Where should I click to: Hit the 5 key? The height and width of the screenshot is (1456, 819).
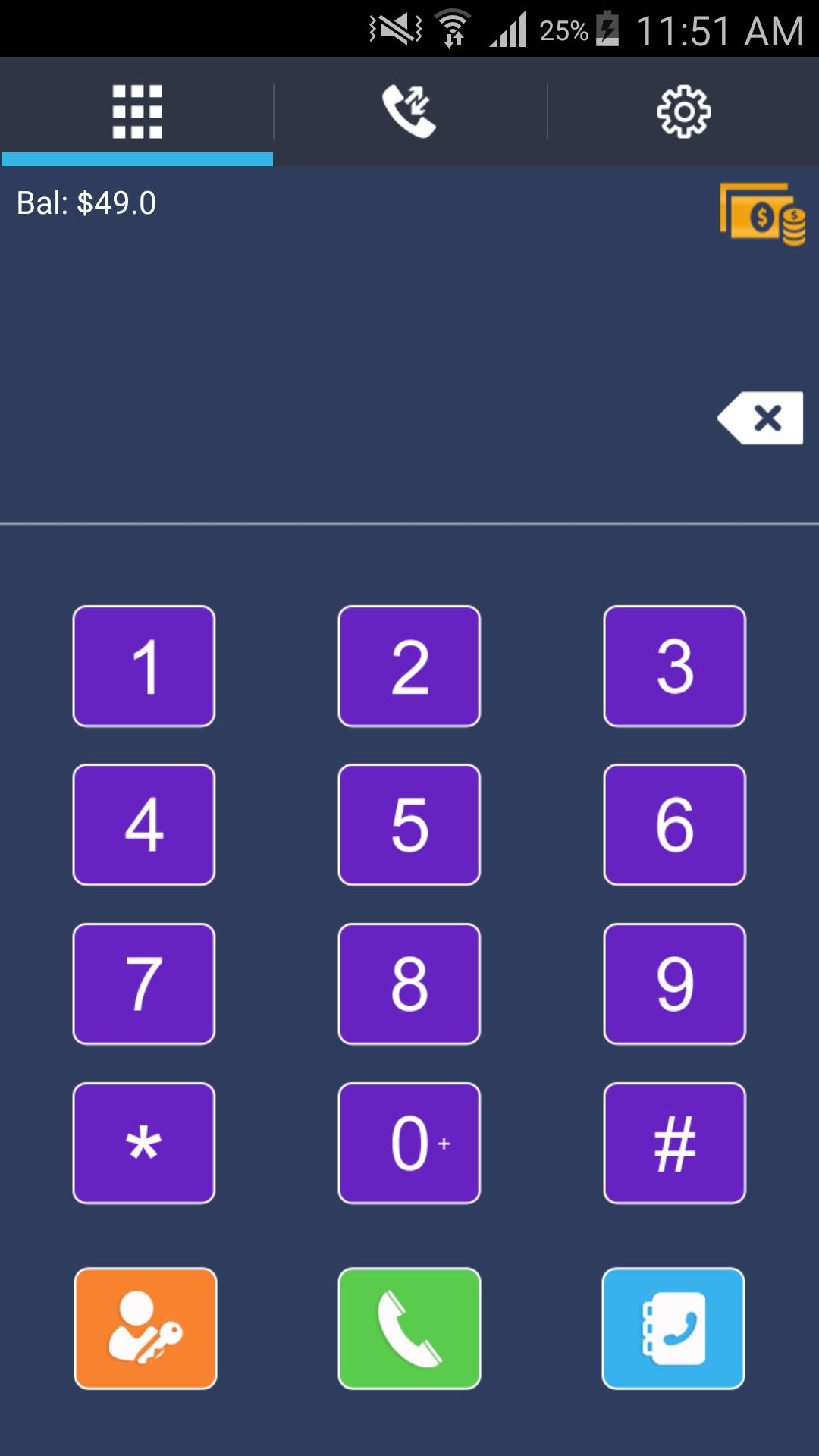click(409, 825)
